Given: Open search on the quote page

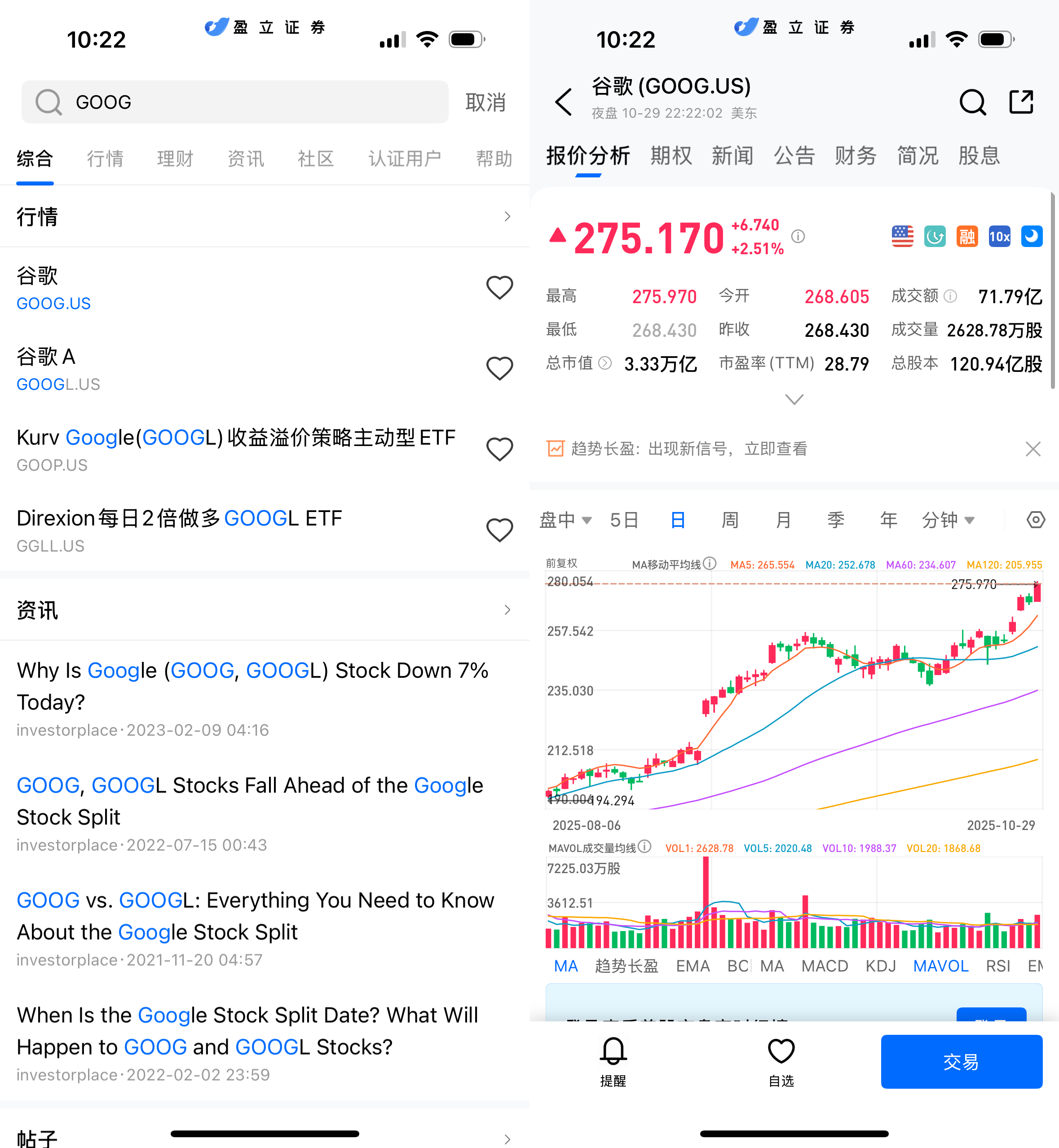Looking at the screenshot, I should pos(972,102).
